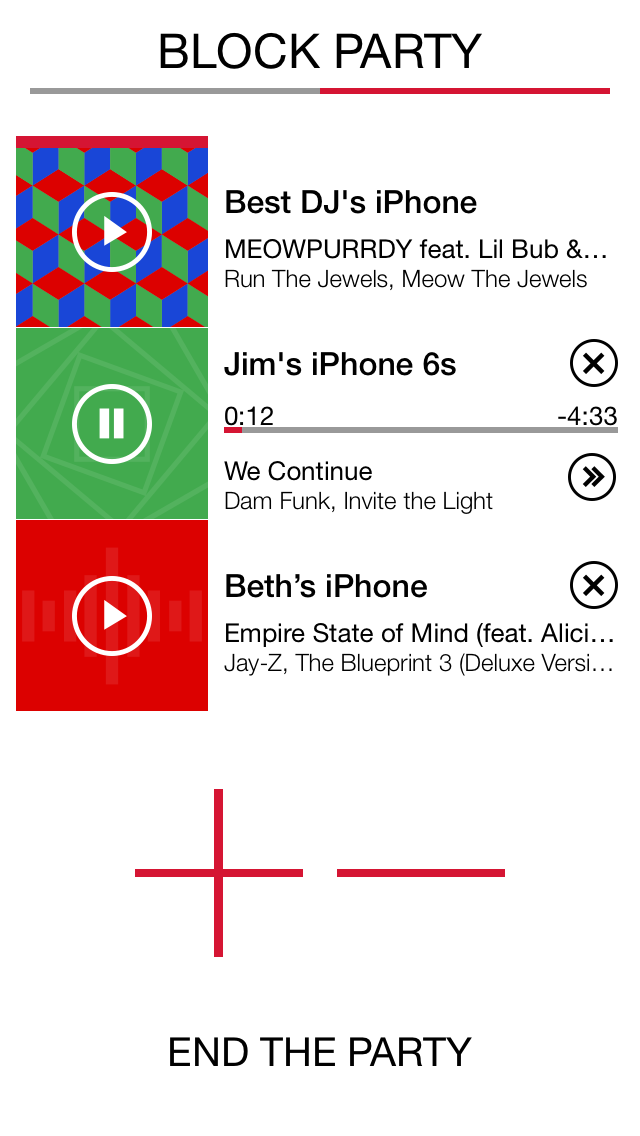This screenshot has width=640, height=1136.
Task: Tap the red minus button
Action: (x=421, y=873)
